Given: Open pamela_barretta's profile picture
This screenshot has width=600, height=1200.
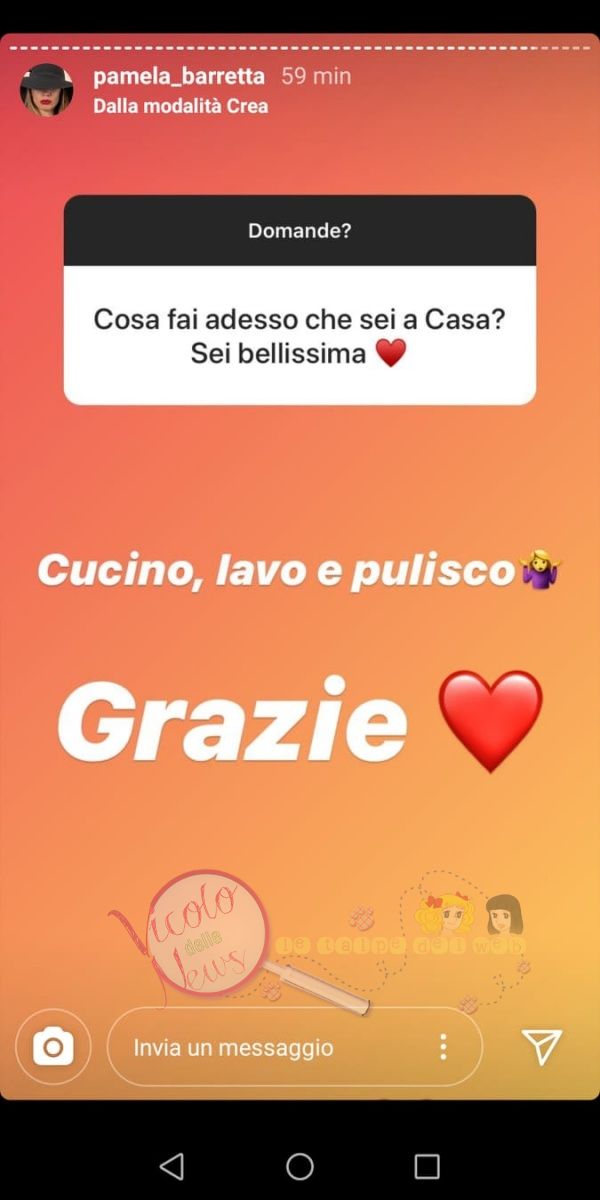Looking at the screenshot, I should click(x=46, y=90).
